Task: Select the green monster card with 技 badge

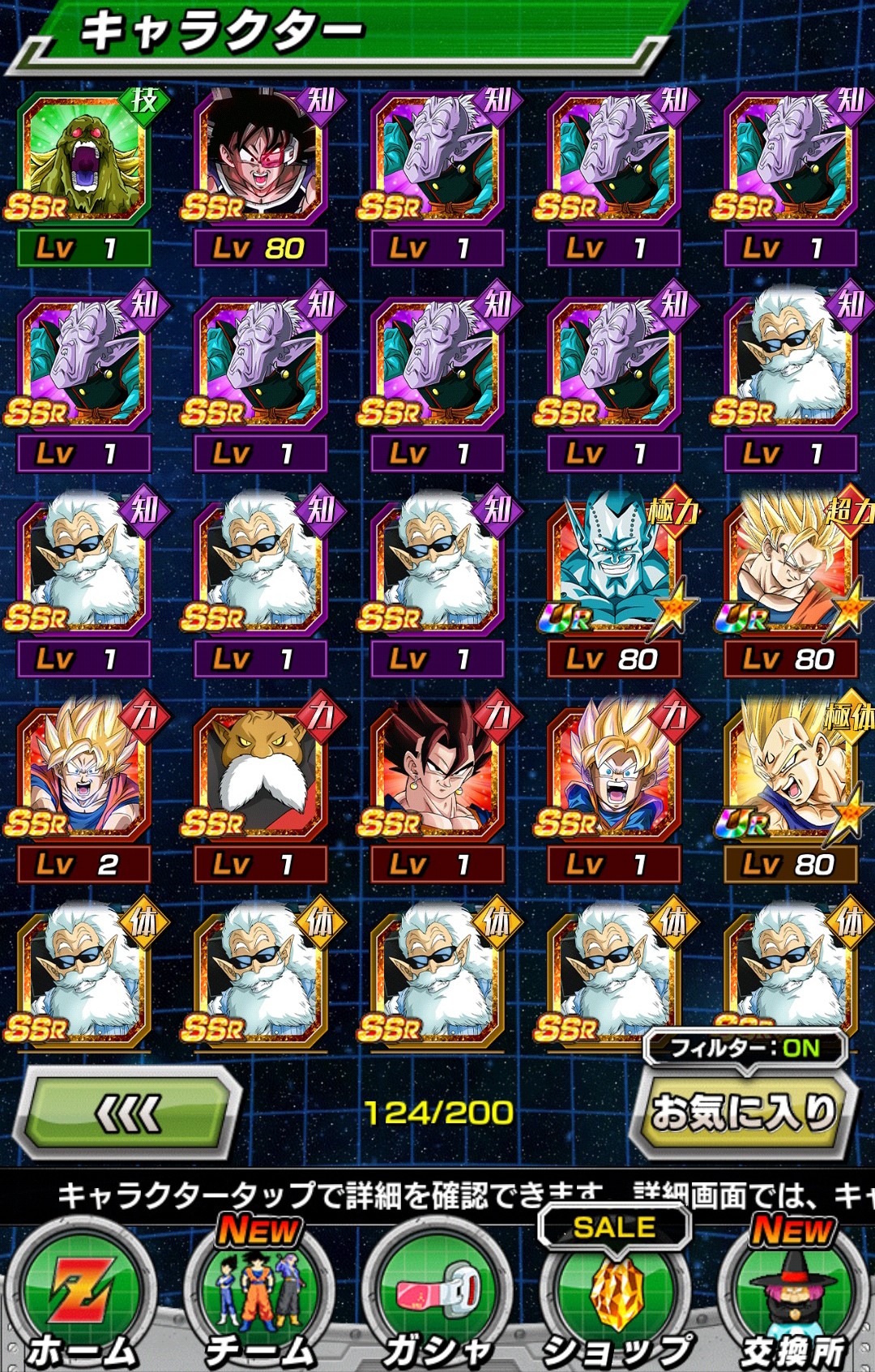Action: tap(84, 160)
